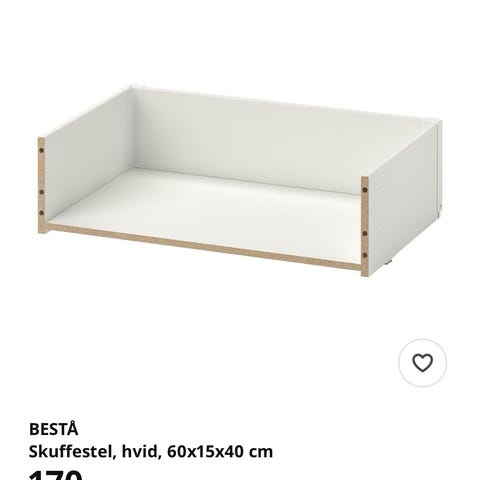Open the BESTÅ Skuffestel product image
The width and height of the screenshot is (480, 480).
point(240,181)
